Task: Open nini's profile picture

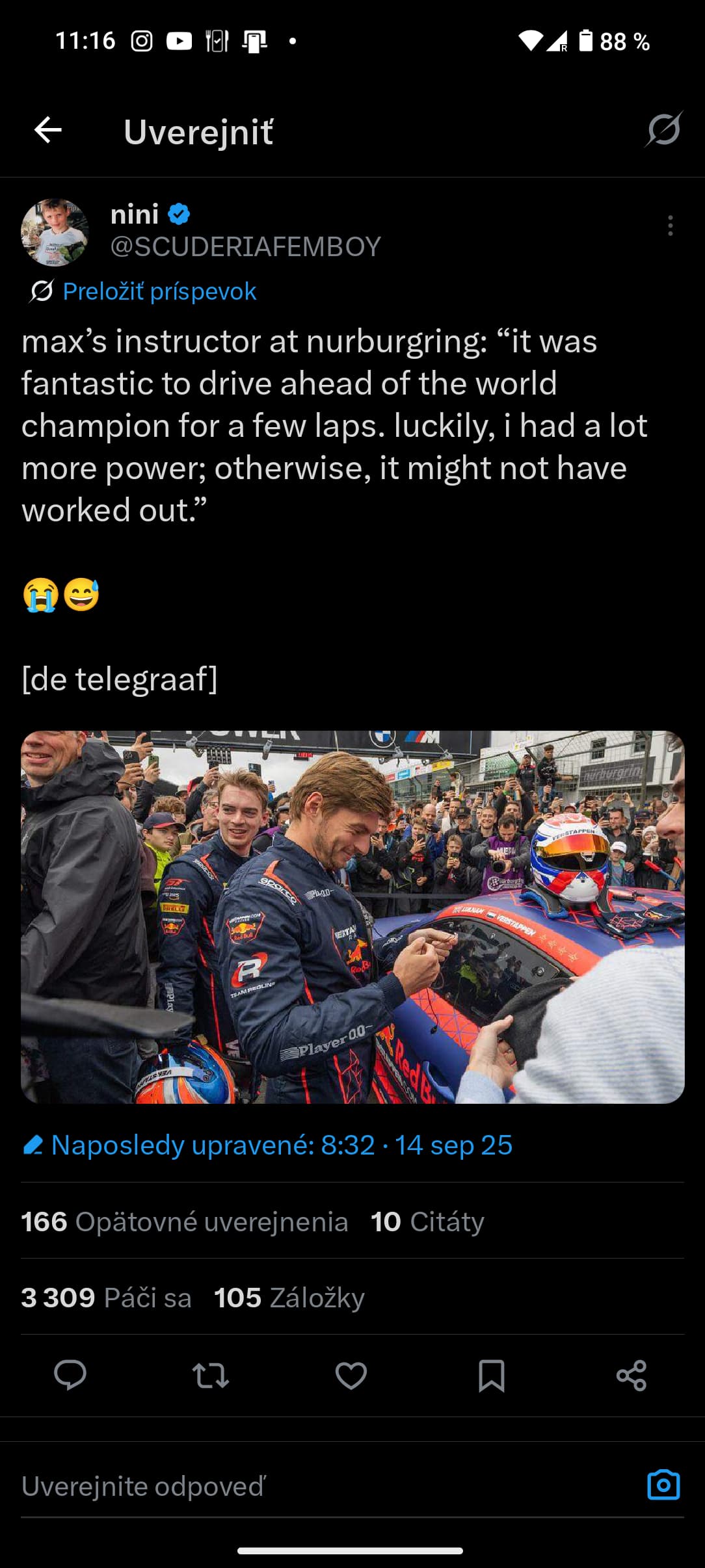Action: 55,232
